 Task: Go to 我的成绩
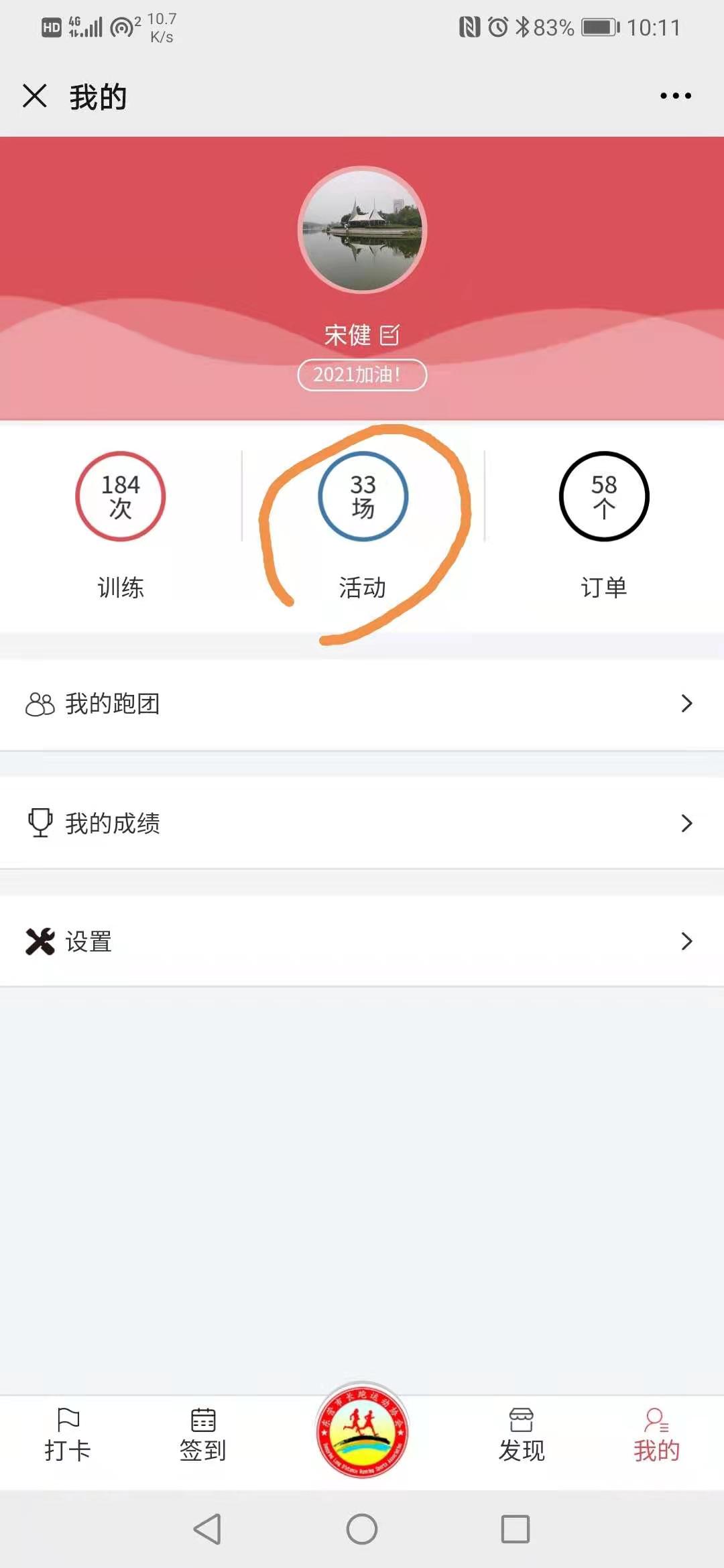362,823
